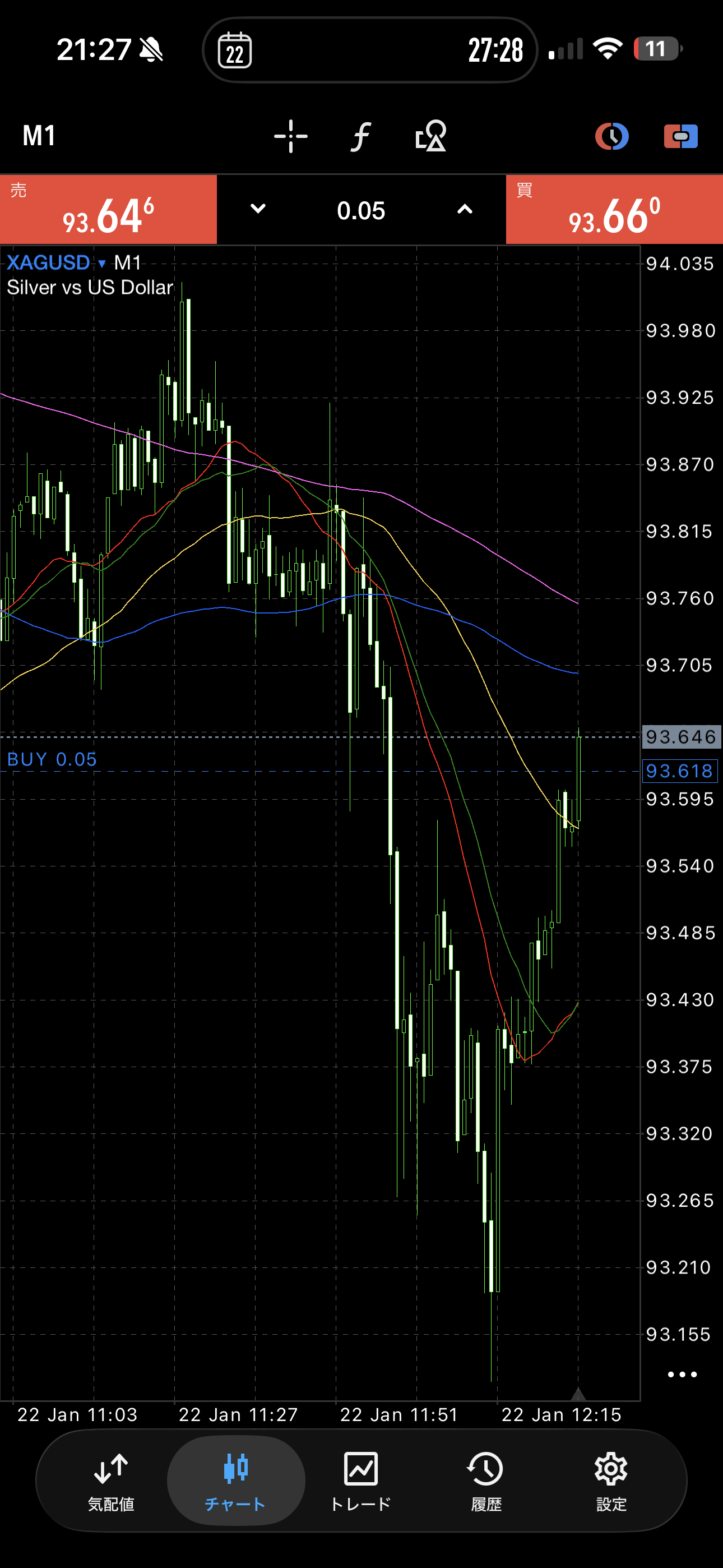Go to the 気配値 quotes tab
Screen dimensions: 723x1568
111,1480
